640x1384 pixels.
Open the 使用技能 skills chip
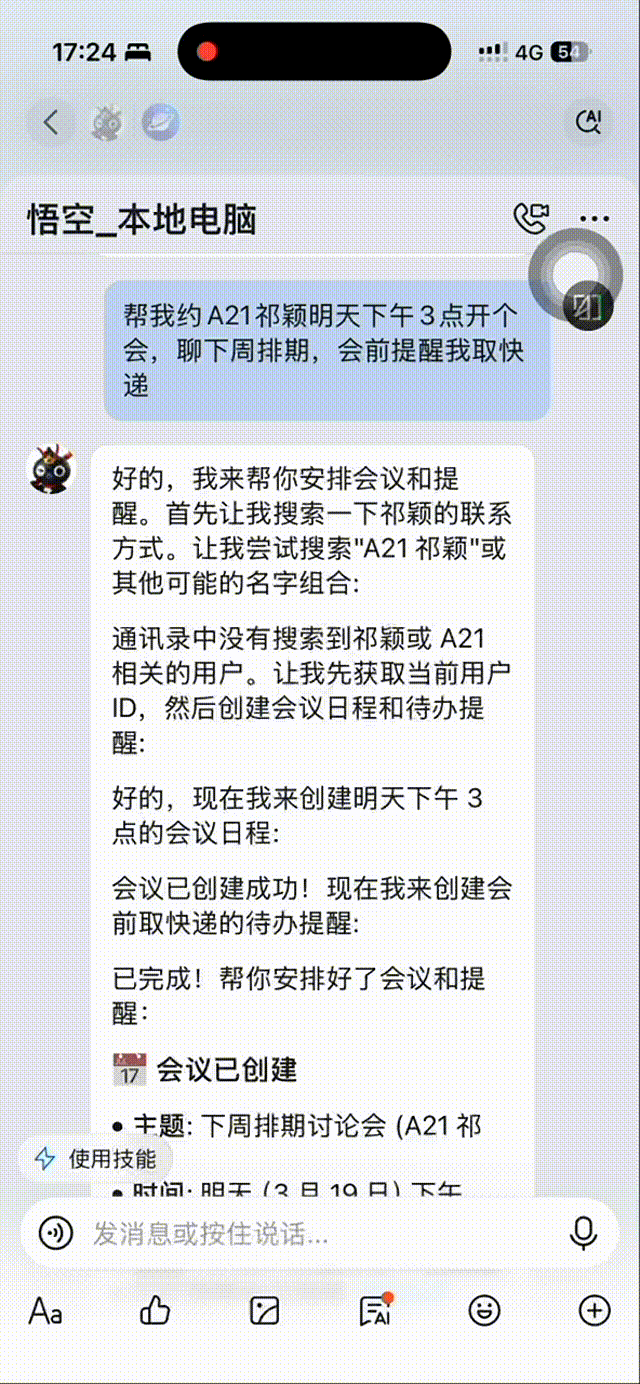tap(96, 1159)
